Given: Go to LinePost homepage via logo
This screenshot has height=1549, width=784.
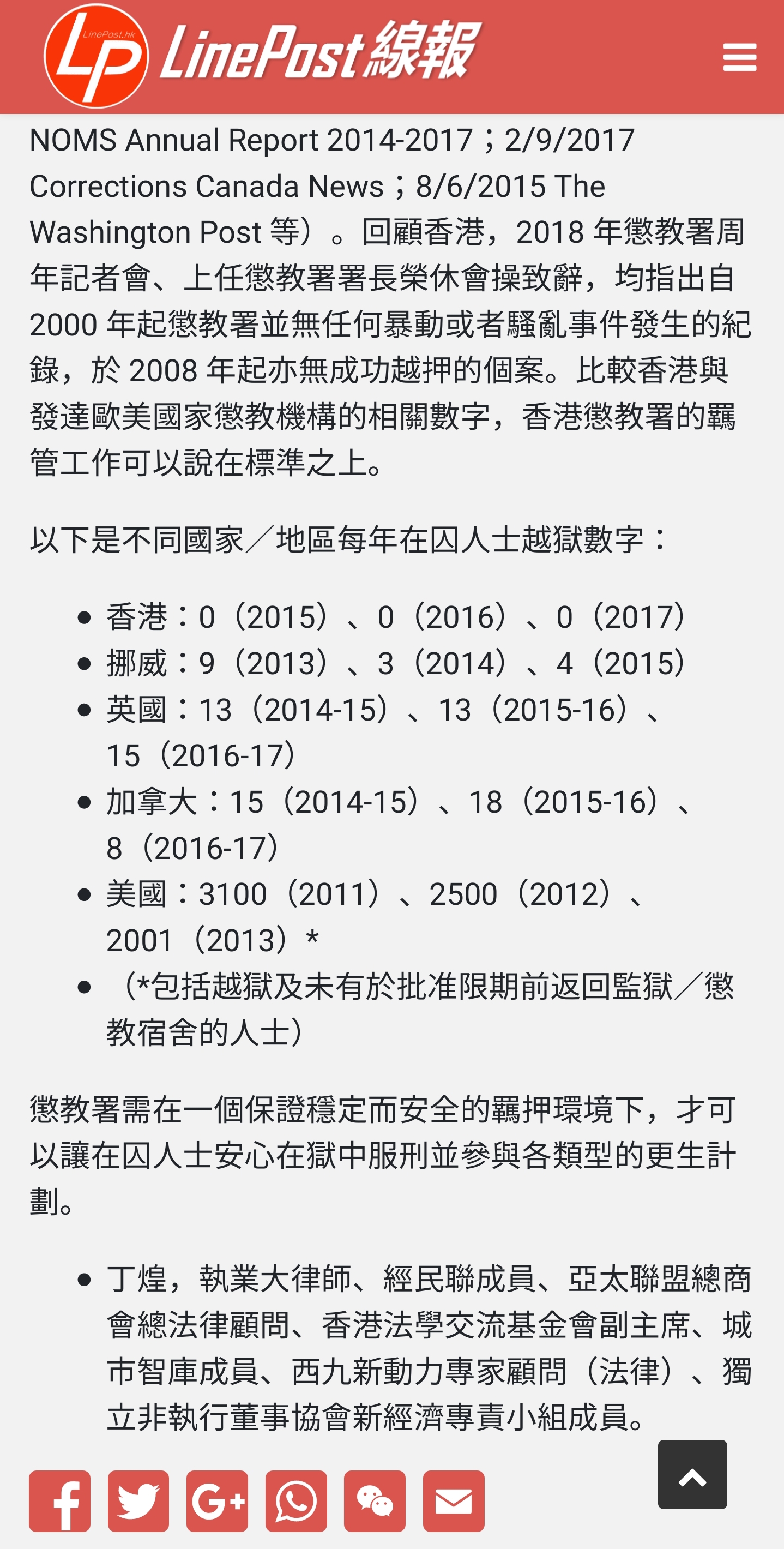Looking at the screenshot, I should [263, 55].
